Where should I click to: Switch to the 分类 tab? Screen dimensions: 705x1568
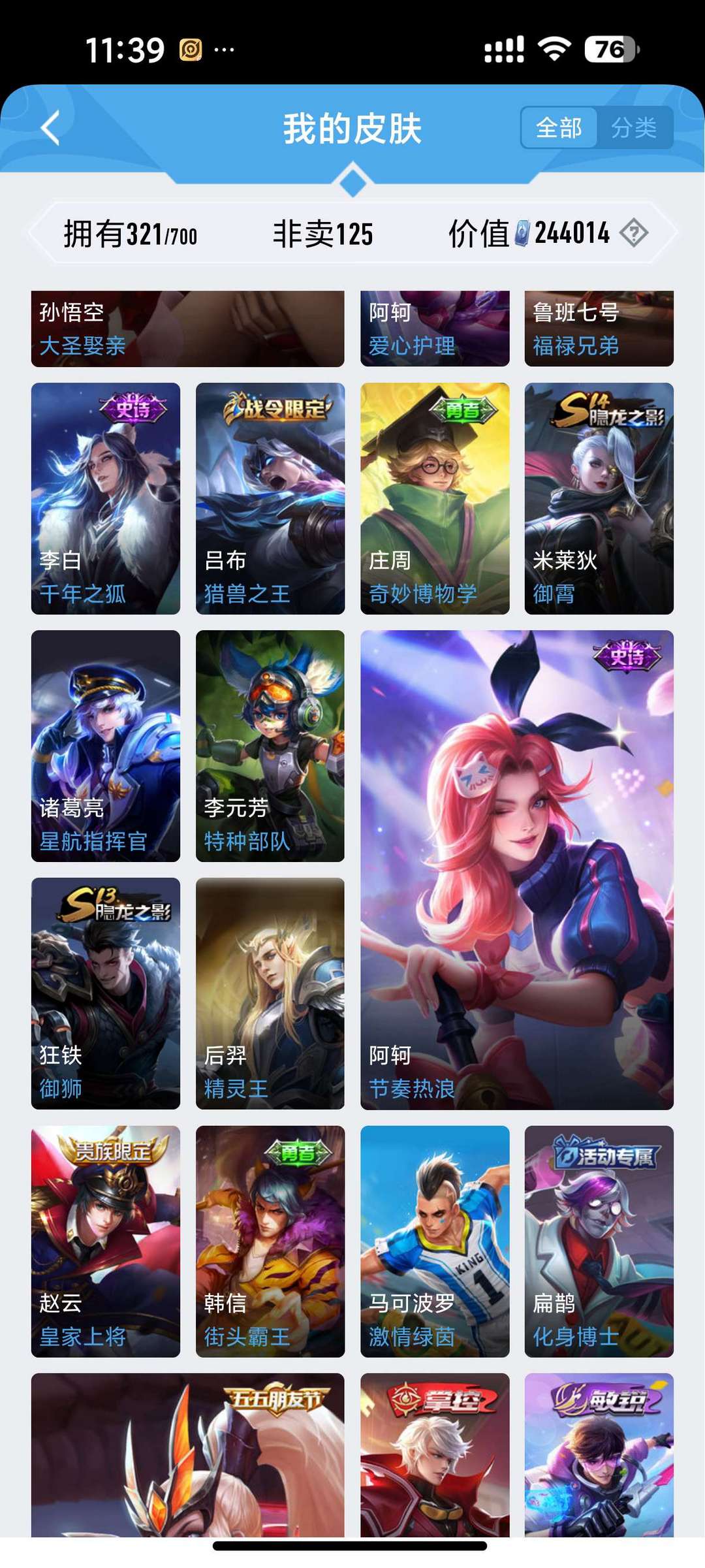pyautogui.click(x=634, y=127)
